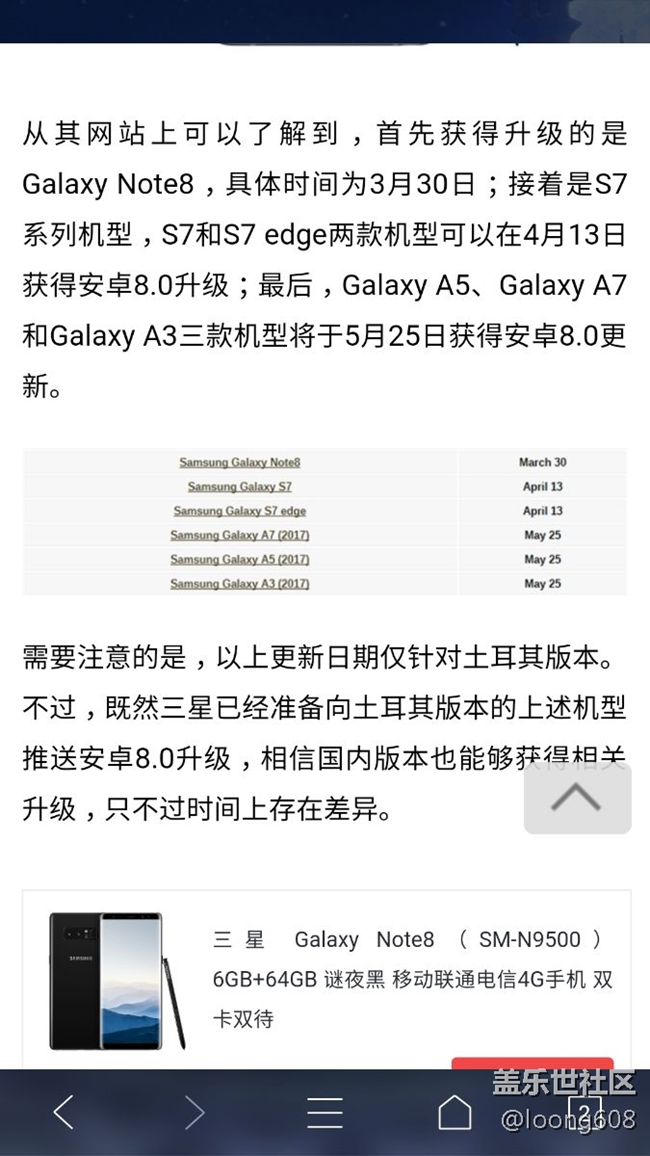
Task: Jump back to top of article
Action: click(577, 797)
